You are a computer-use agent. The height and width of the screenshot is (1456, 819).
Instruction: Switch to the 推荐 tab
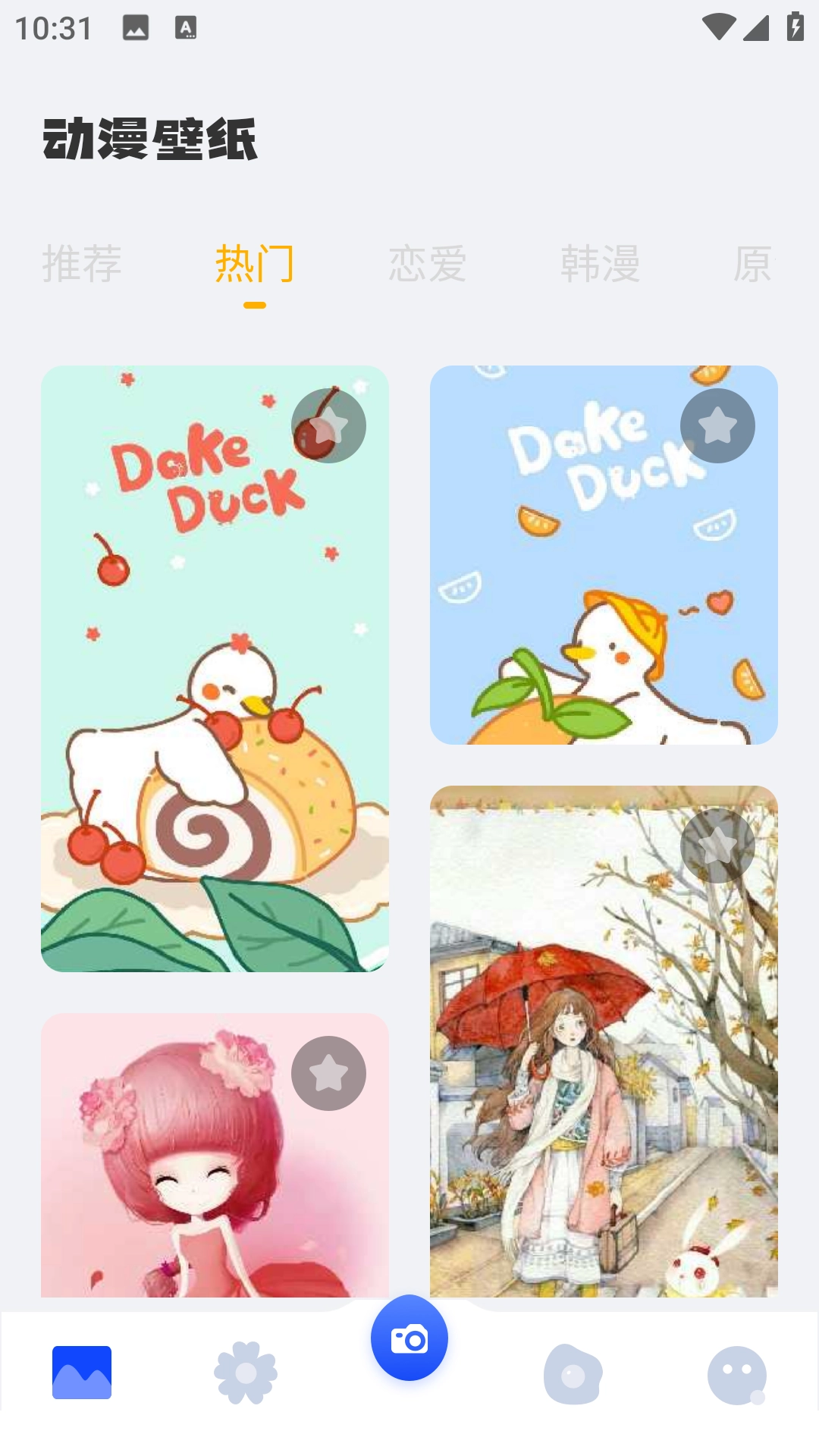coord(82,264)
